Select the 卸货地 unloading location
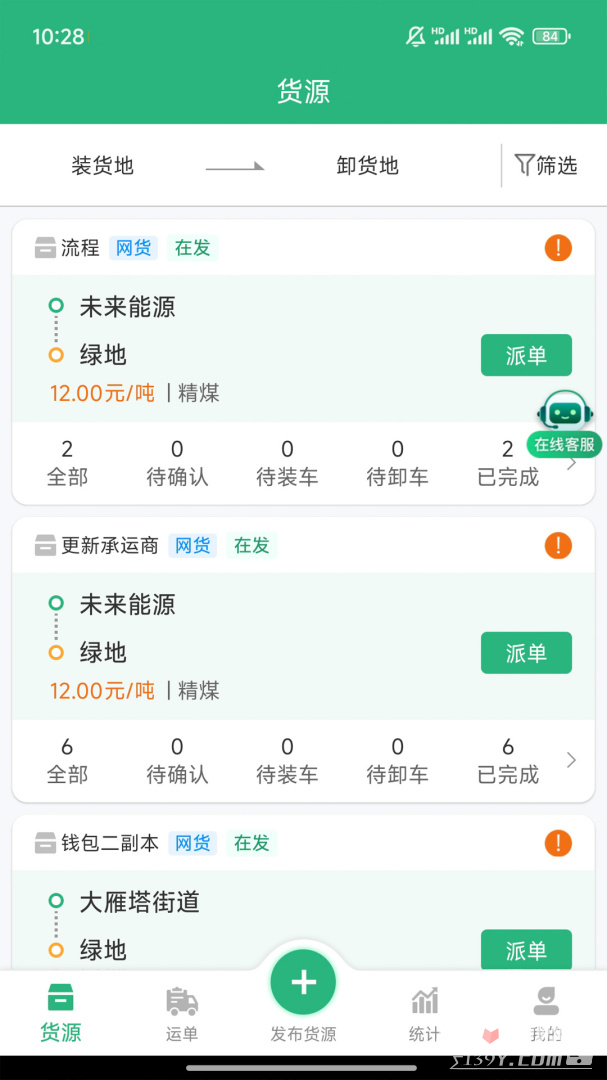The width and height of the screenshot is (607, 1080). [367, 165]
